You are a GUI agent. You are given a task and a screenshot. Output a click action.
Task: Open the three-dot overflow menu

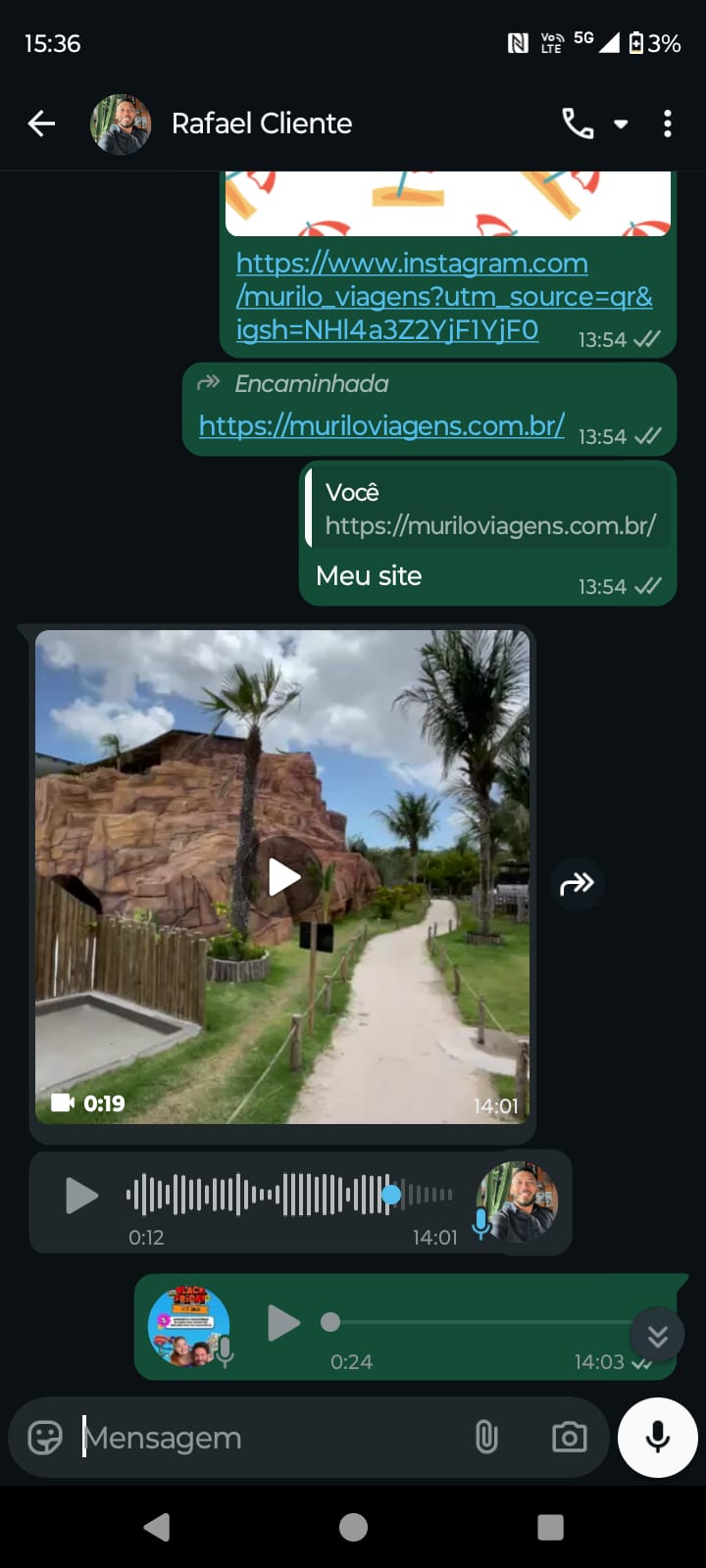[667, 123]
